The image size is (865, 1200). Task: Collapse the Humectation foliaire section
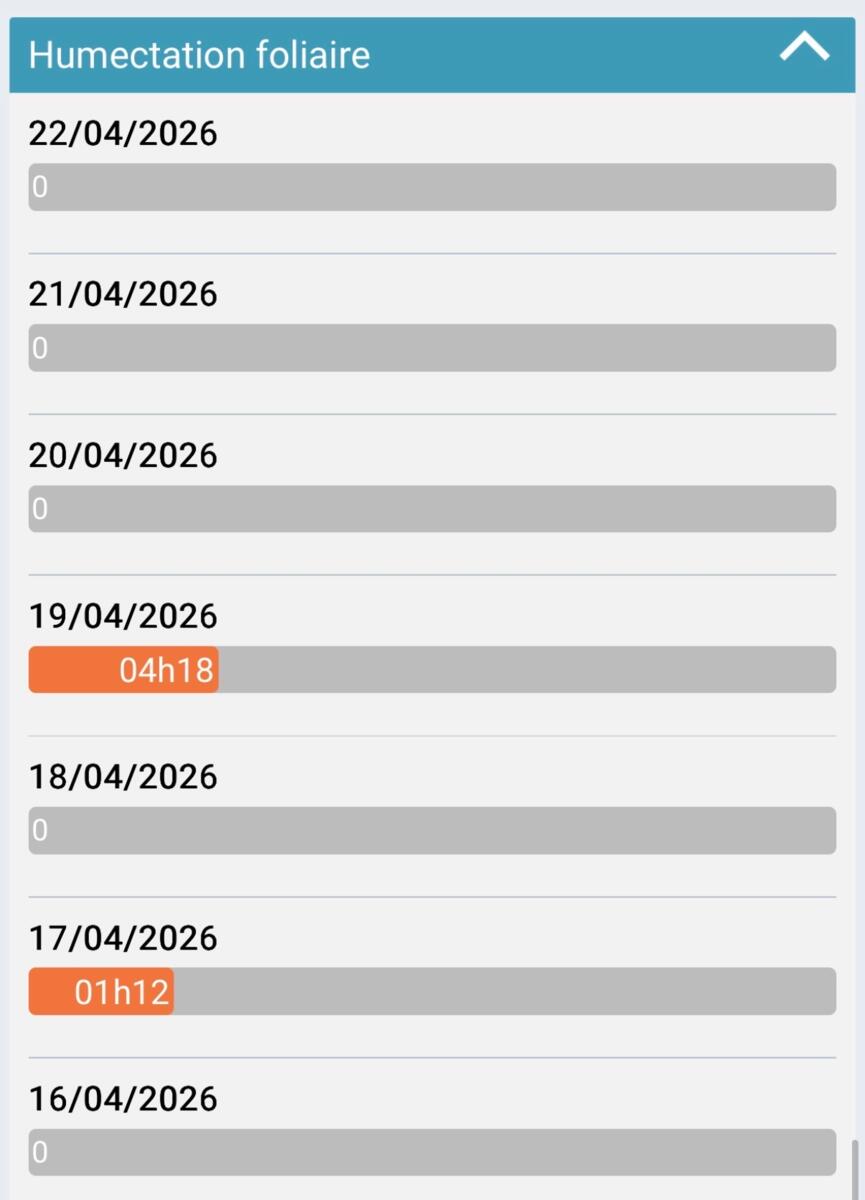[804, 48]
